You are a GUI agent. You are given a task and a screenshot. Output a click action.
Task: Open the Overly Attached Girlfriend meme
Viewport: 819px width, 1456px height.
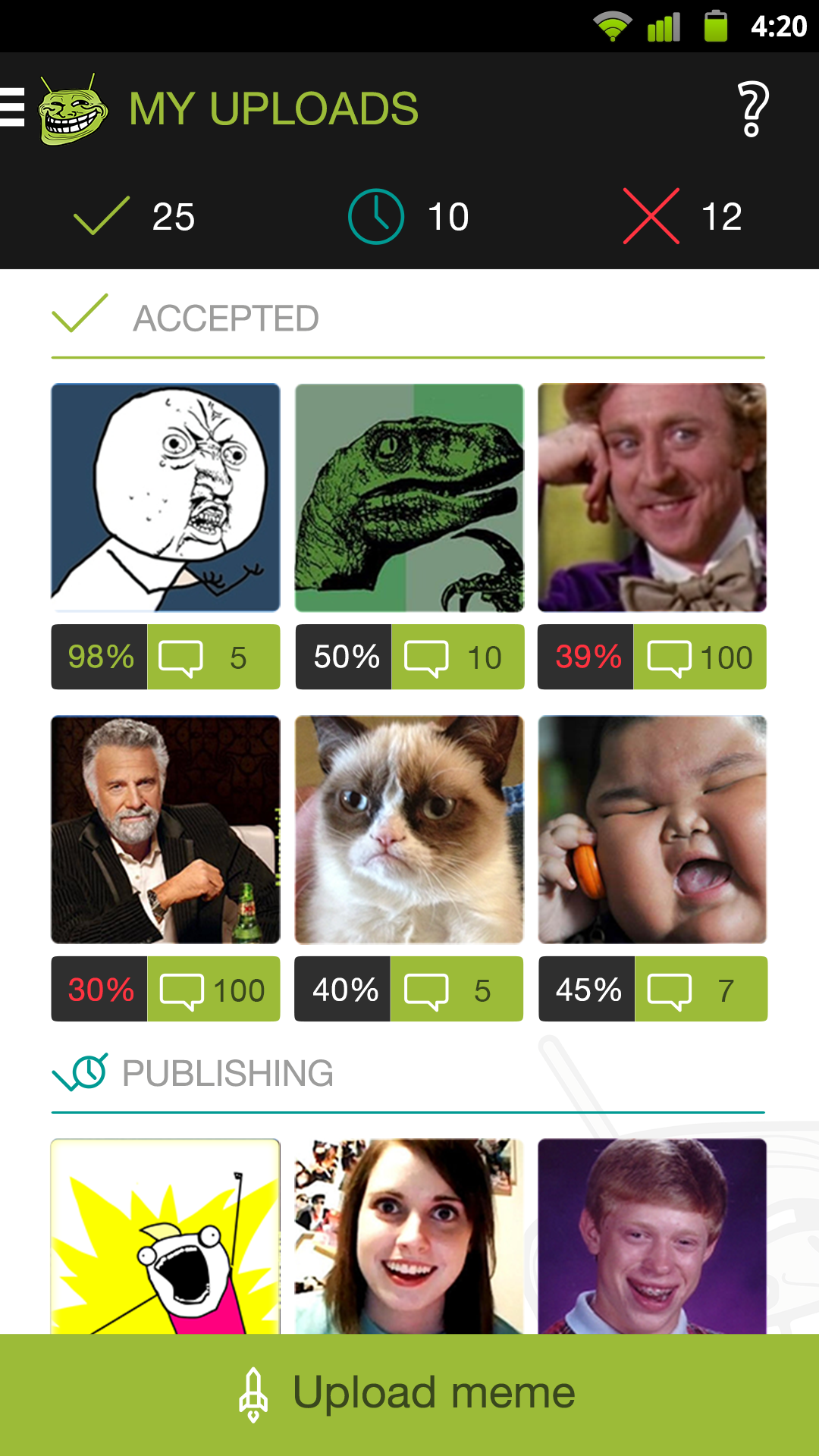point(409,1236)
